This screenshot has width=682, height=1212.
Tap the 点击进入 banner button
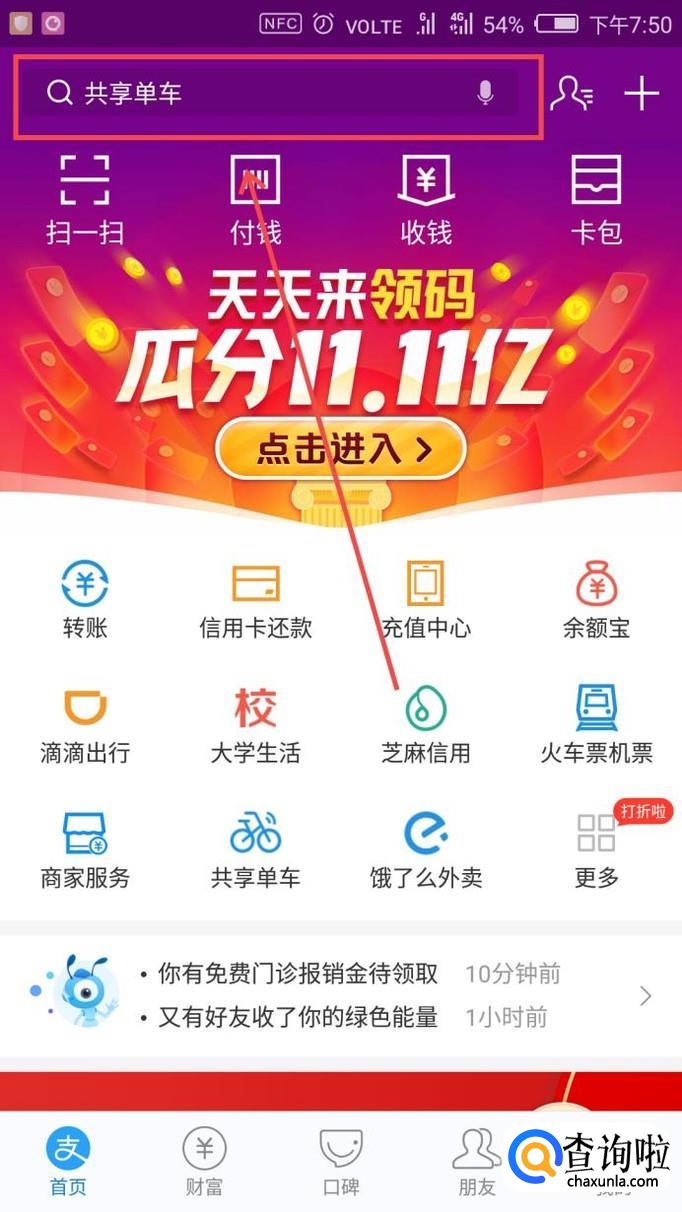pos(341,449)
